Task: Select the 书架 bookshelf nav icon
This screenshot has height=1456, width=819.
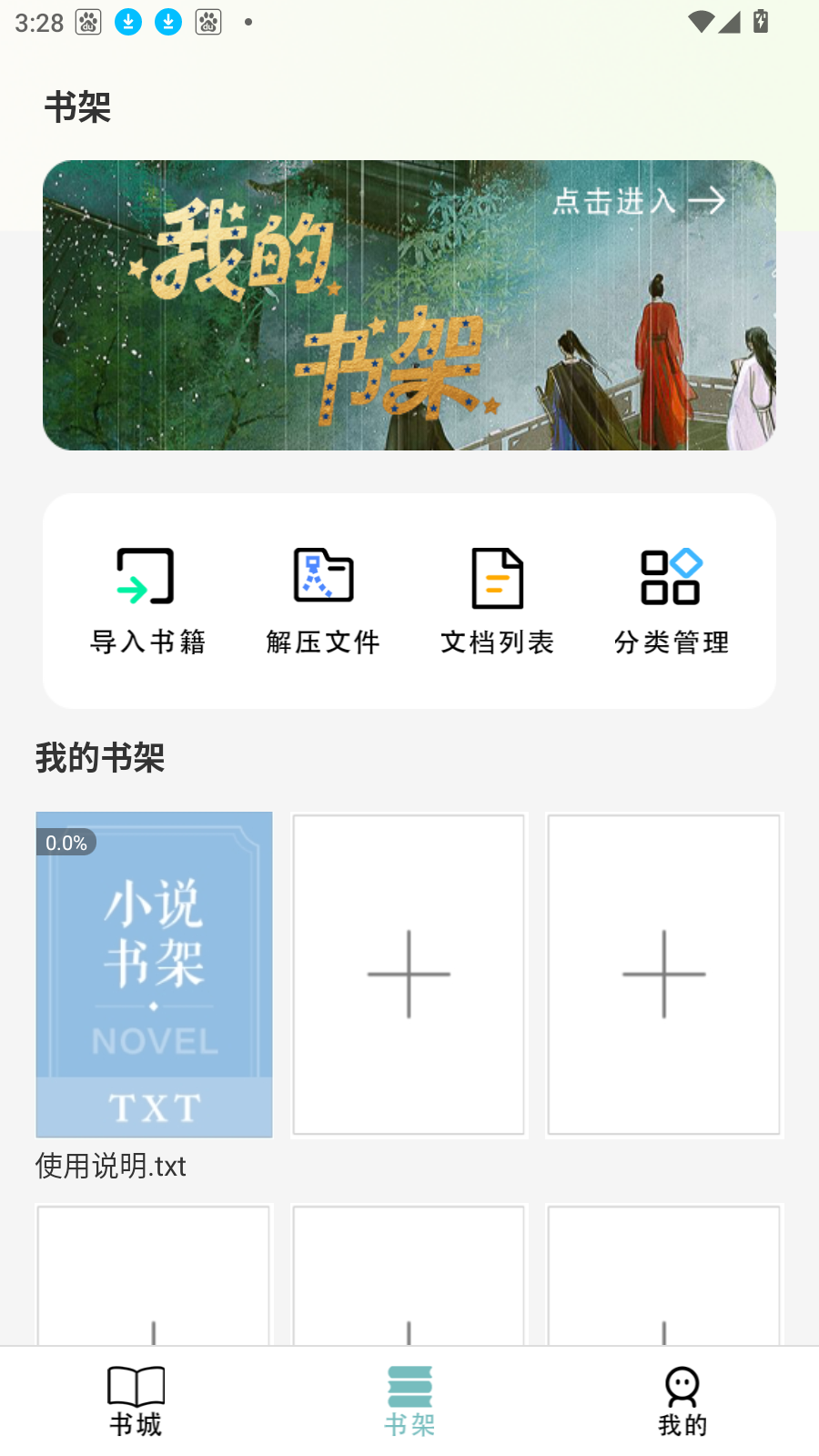Action: [409, 1385]
